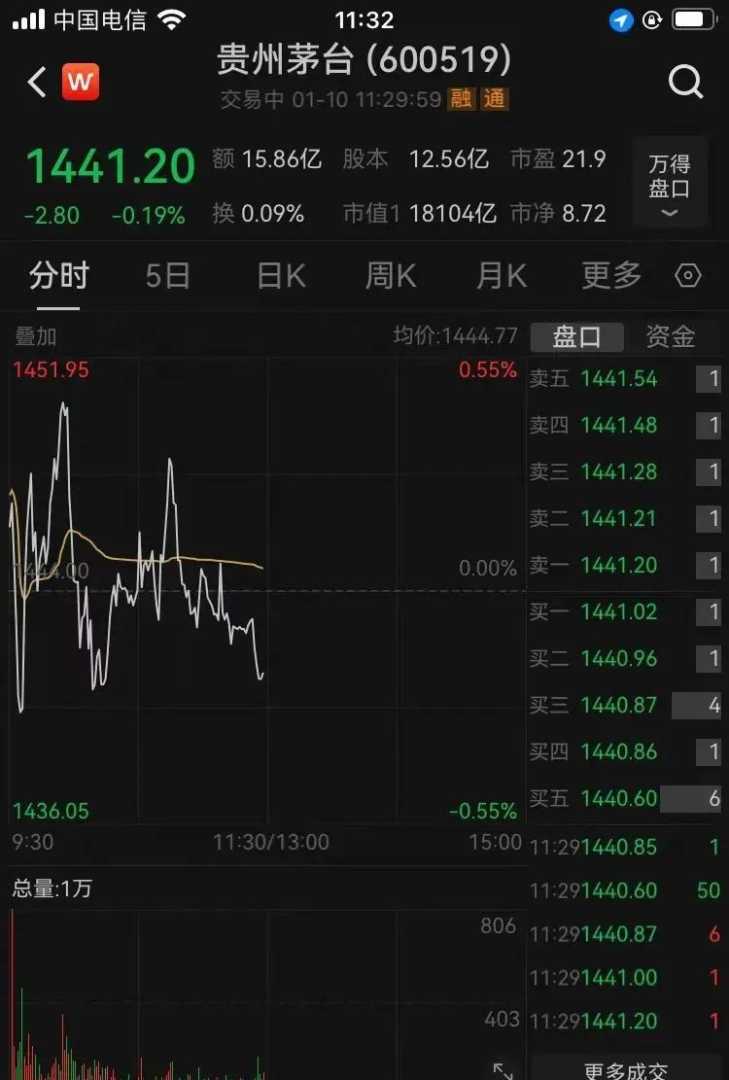Switch to the 分时 chart tab
This screenshot has height=1080, width=729.
click(x=59, y=276)
